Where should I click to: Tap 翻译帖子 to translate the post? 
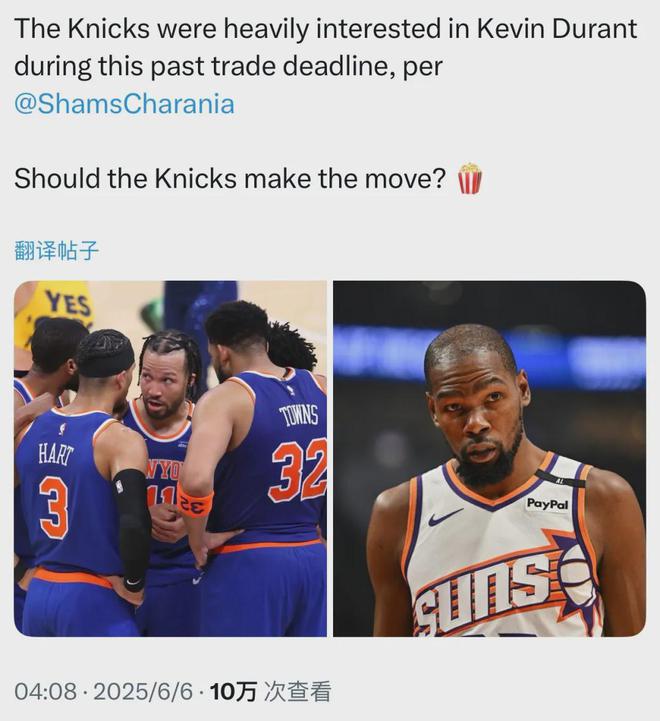click(57, 250)
